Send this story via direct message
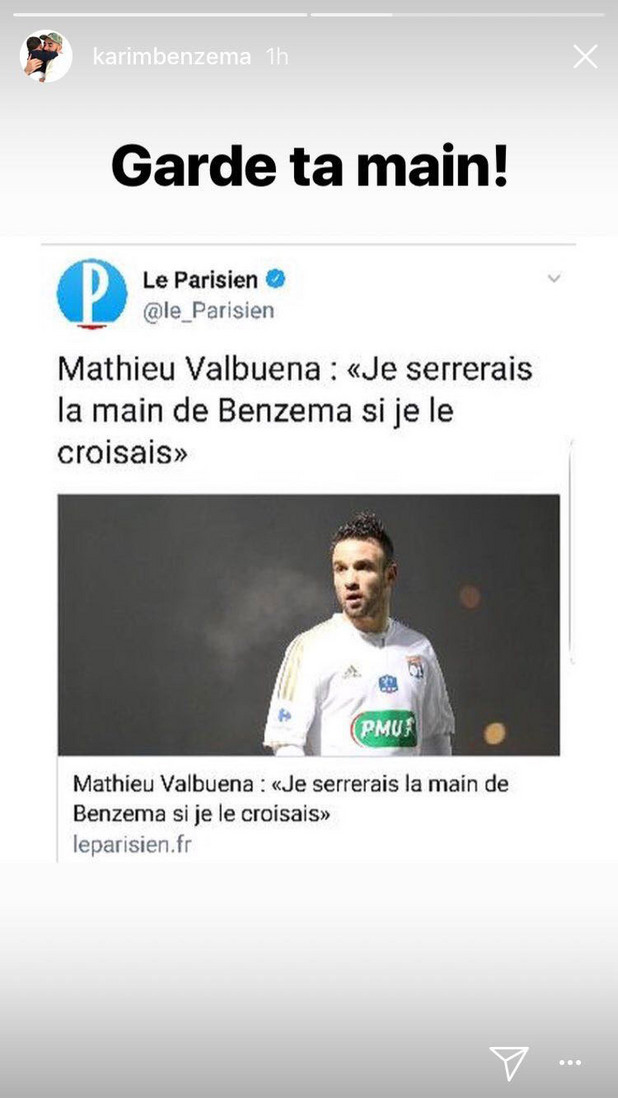Screen dimensions: 618x1098 point(508,1062)
